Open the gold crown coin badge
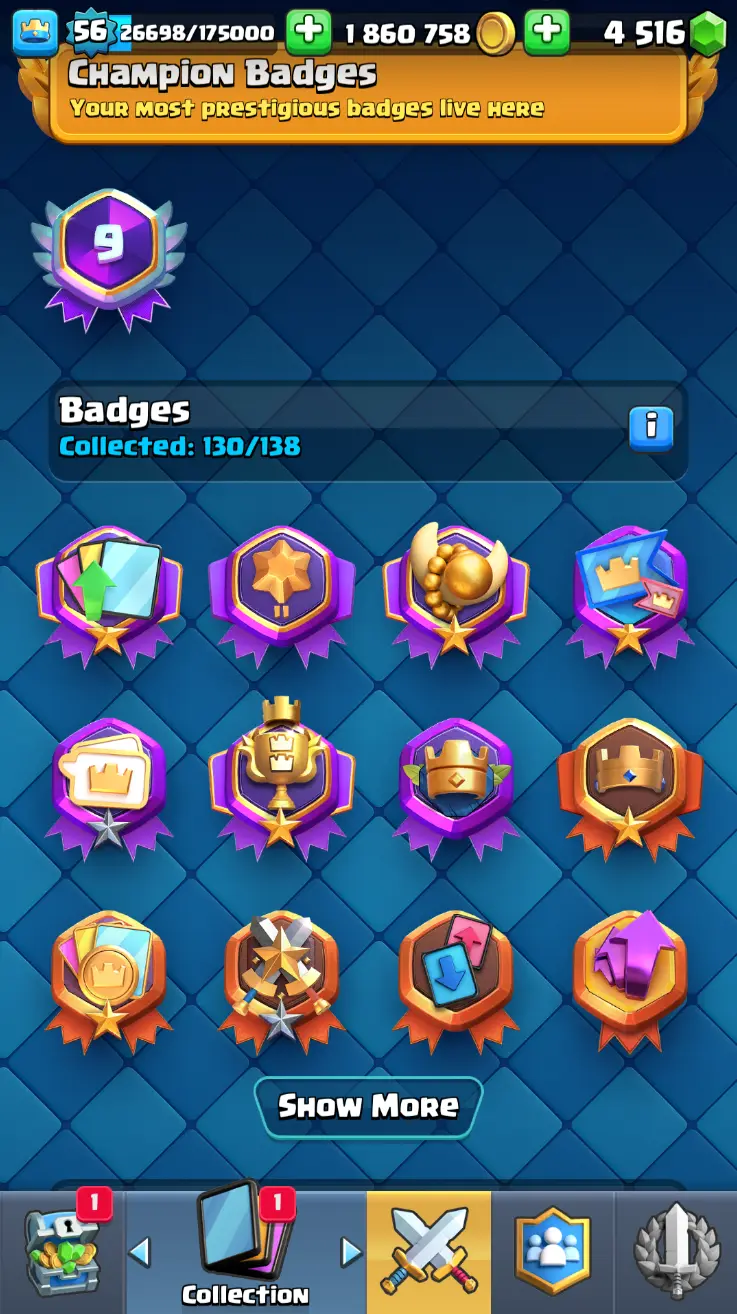 tap(109, 975)
